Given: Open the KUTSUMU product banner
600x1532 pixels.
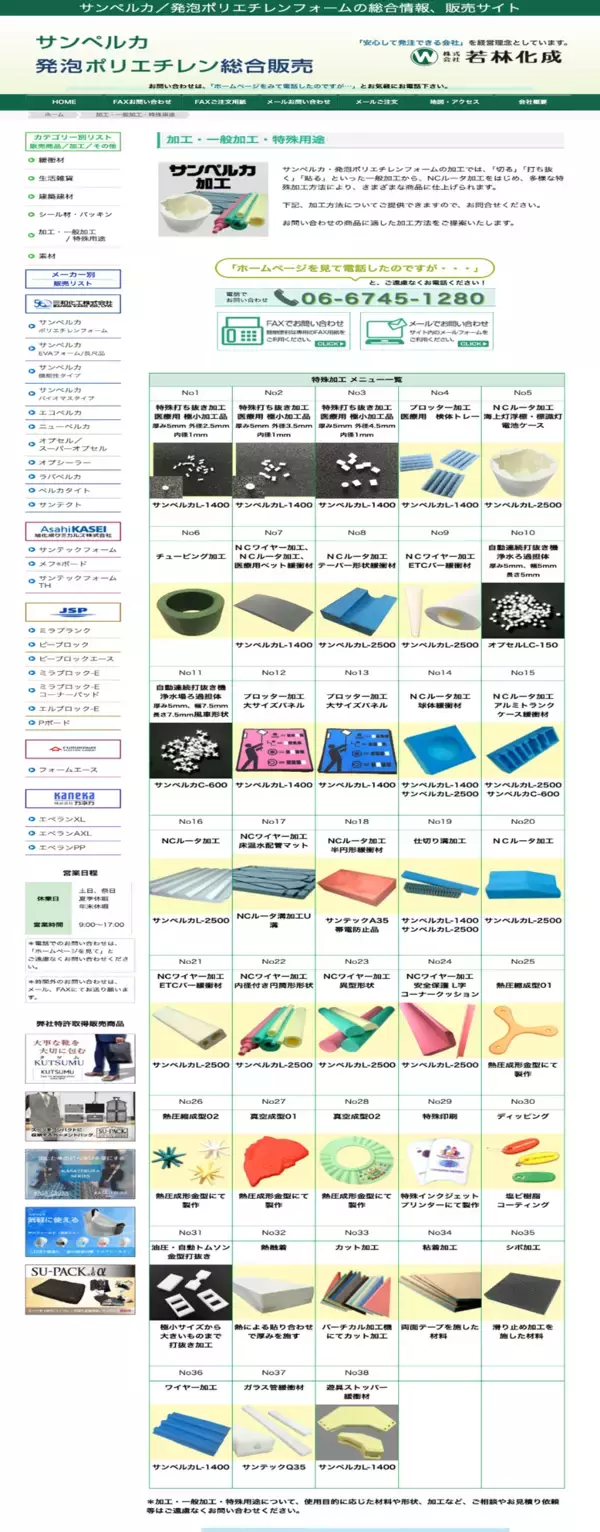Looking at the screenshot, I should click(80, 1059).
